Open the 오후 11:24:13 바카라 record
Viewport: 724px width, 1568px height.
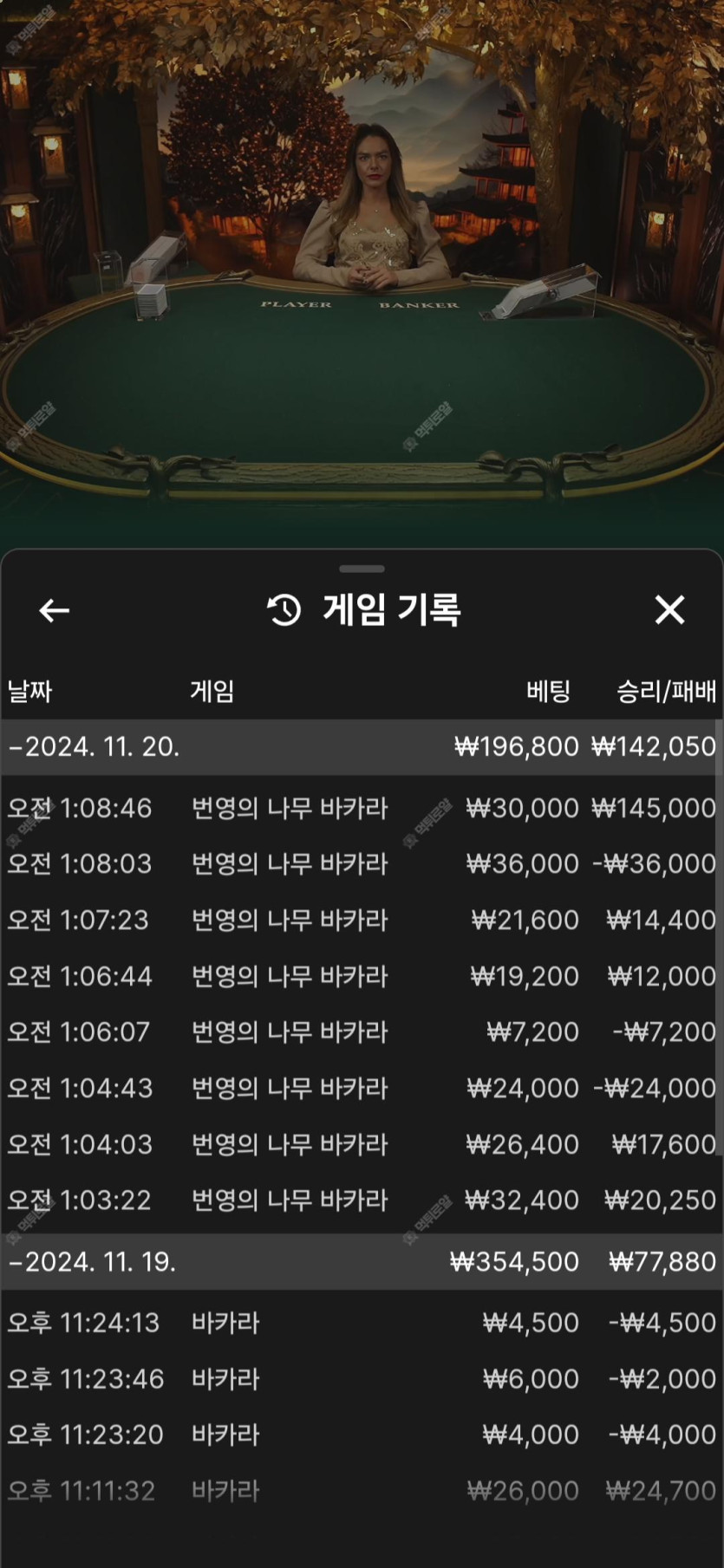[x=361, y=1323]
